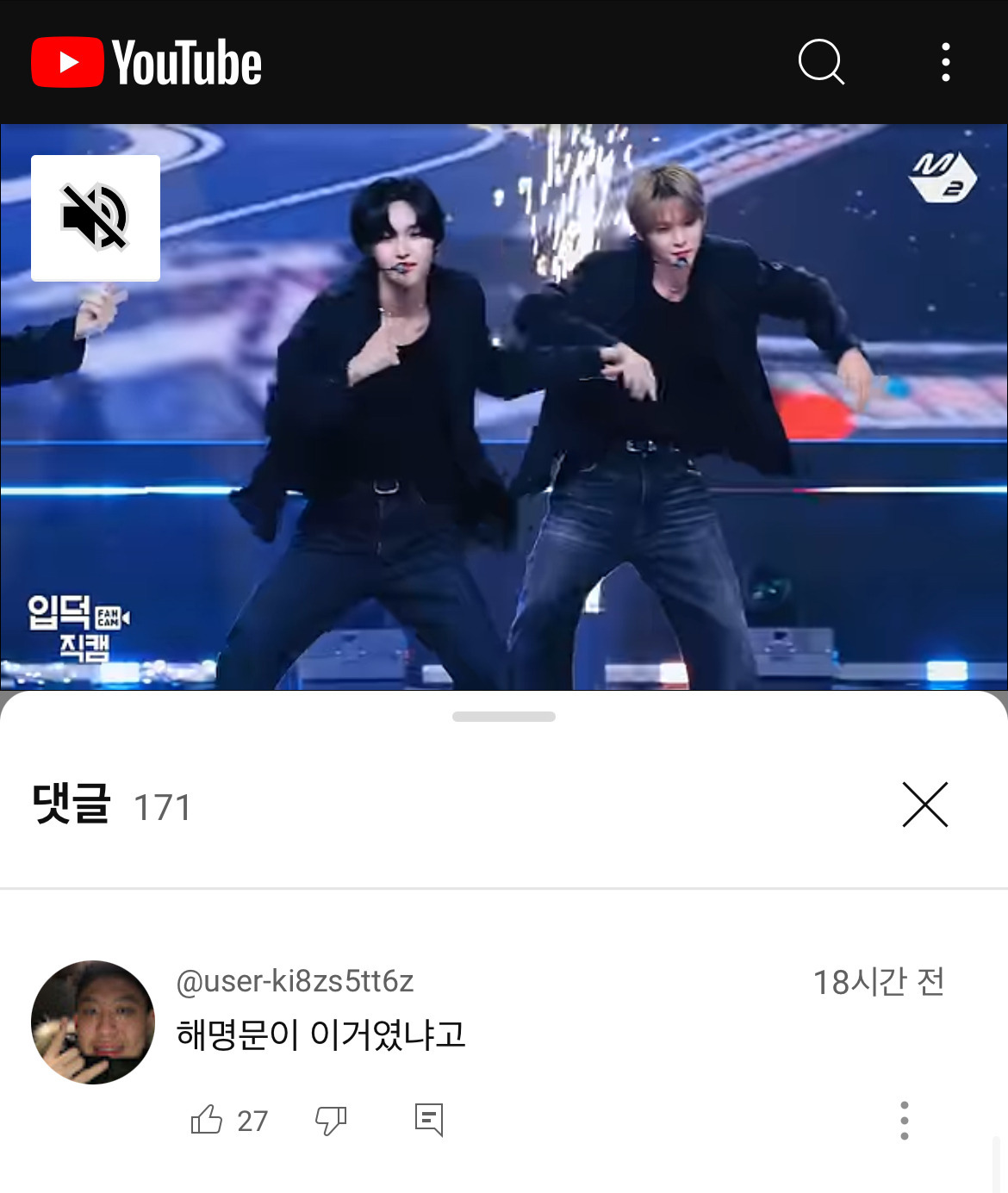This screenshot has width=1008, height=1193.
Task: Tap the YouTube logo to go home
Action: (146, 62)
